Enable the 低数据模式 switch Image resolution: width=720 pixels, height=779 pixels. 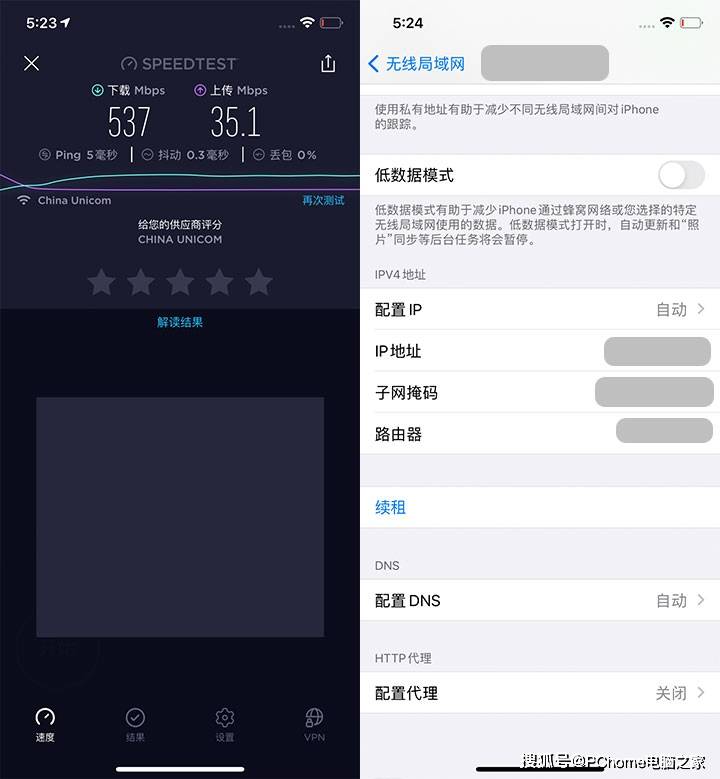point(681,173)
